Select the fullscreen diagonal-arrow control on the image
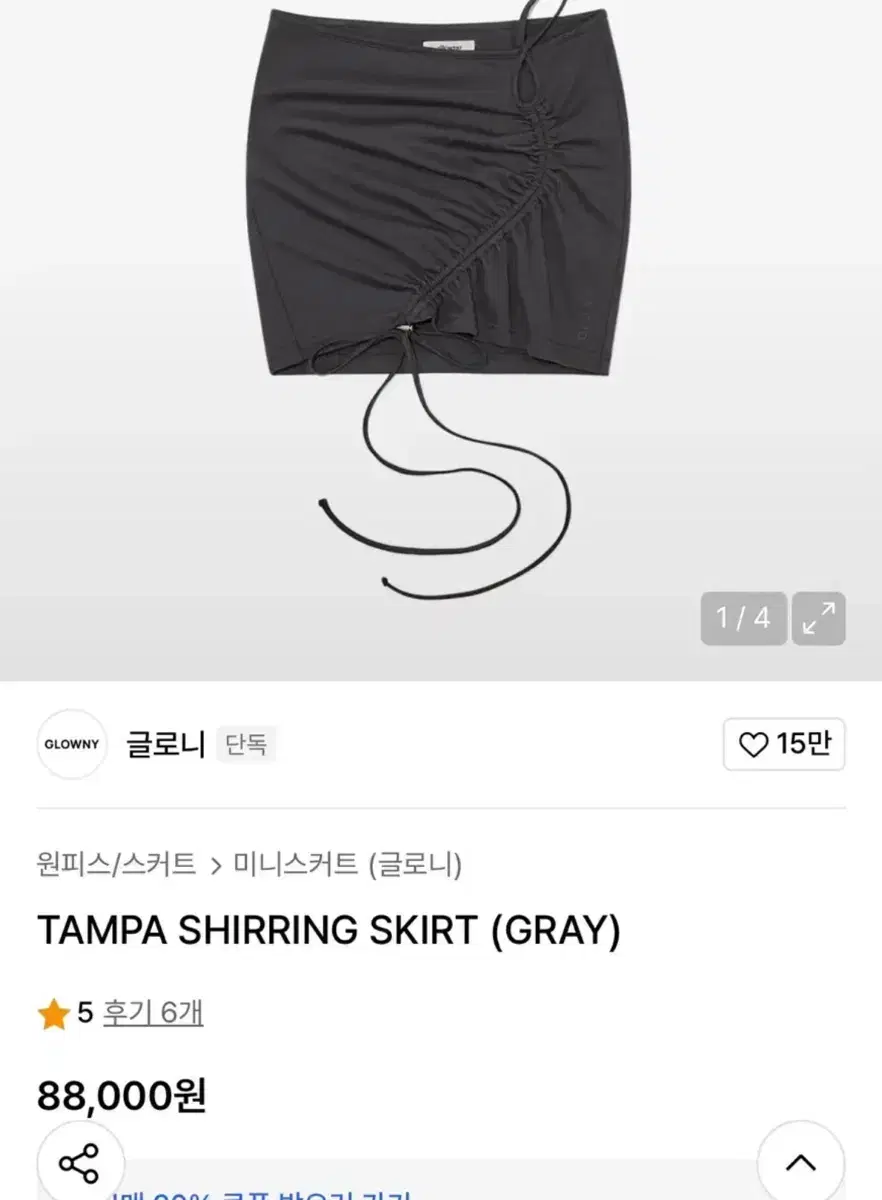882x1200 pixels. point(818,620)
